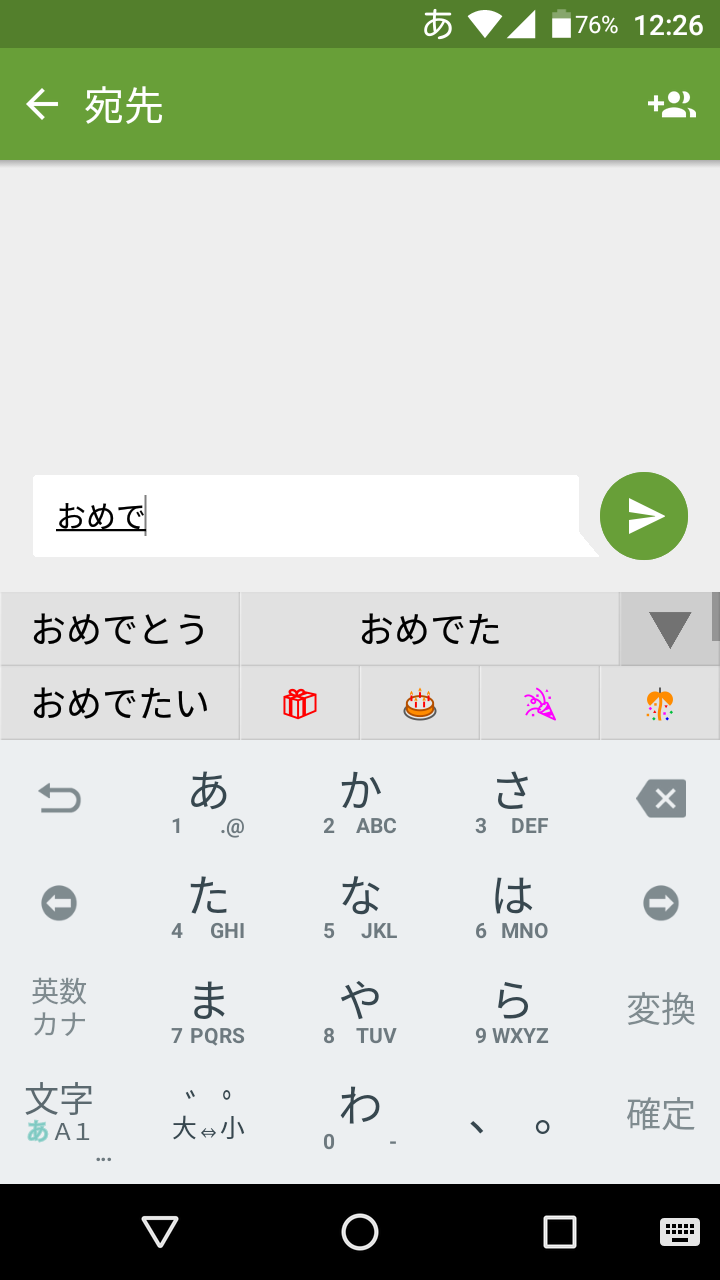Screen dimensions: 720x1280
Task: Open the add contacts icon
Action: tap(671, 104)
